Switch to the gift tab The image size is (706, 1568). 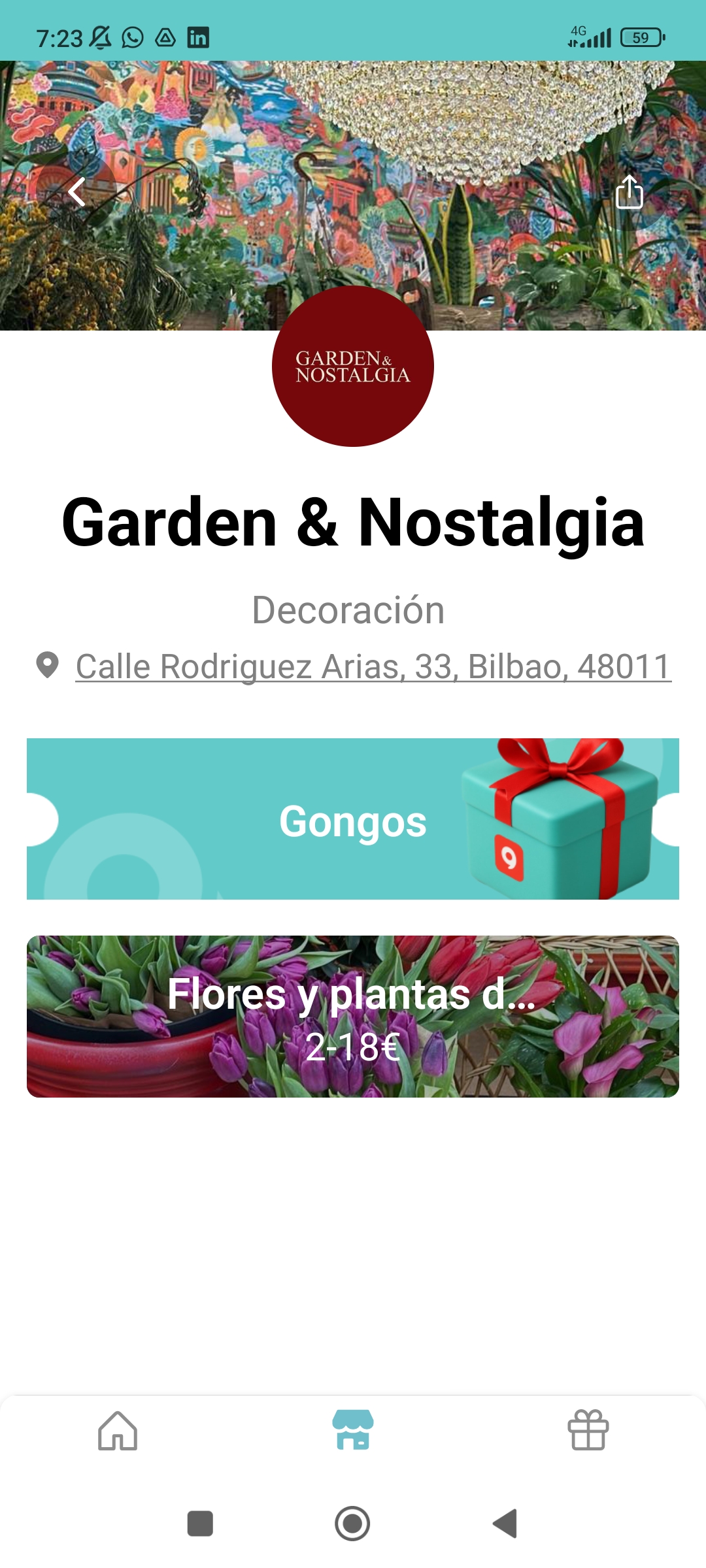point(588,1431)
